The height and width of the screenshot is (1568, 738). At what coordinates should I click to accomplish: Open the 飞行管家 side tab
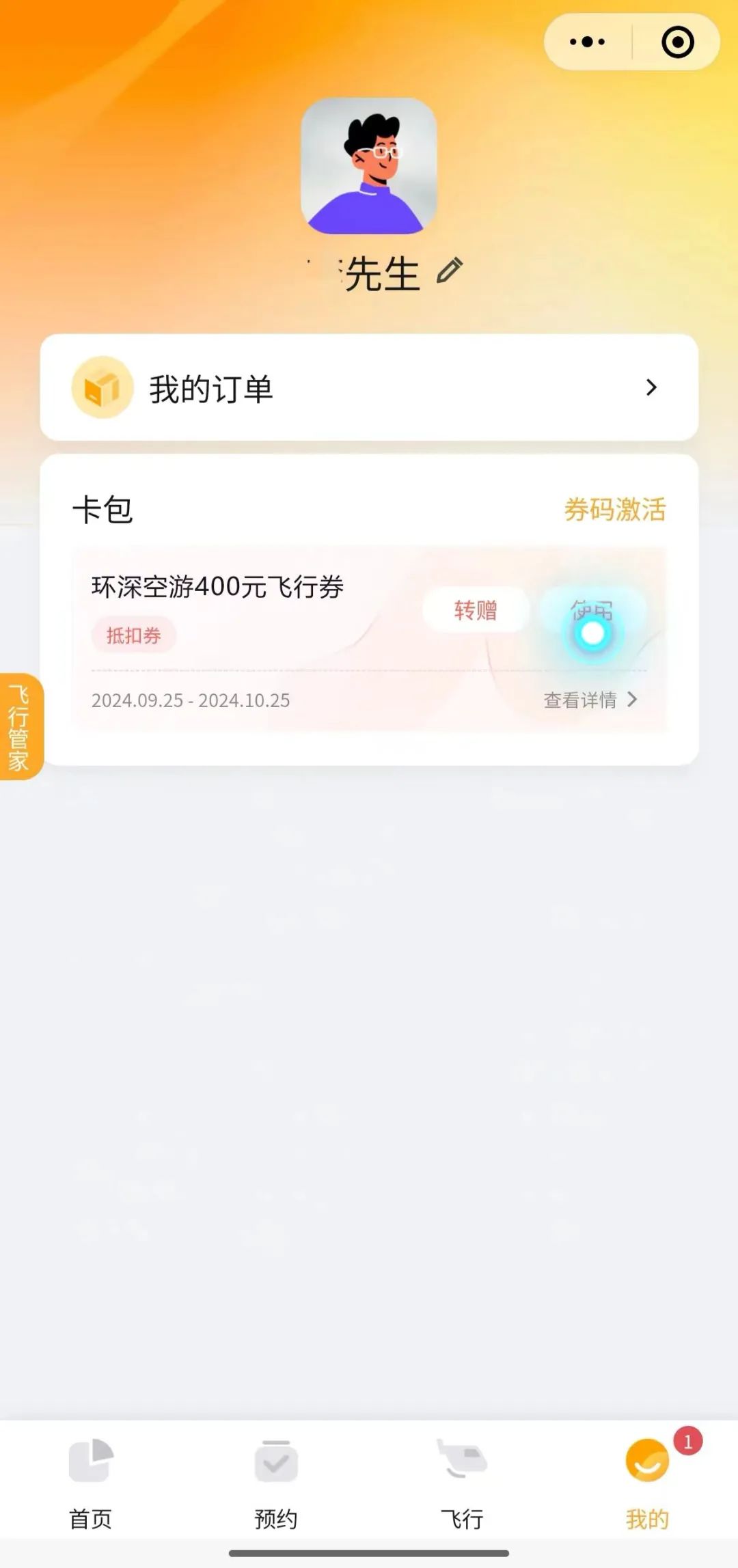click(x=20, y=726)
